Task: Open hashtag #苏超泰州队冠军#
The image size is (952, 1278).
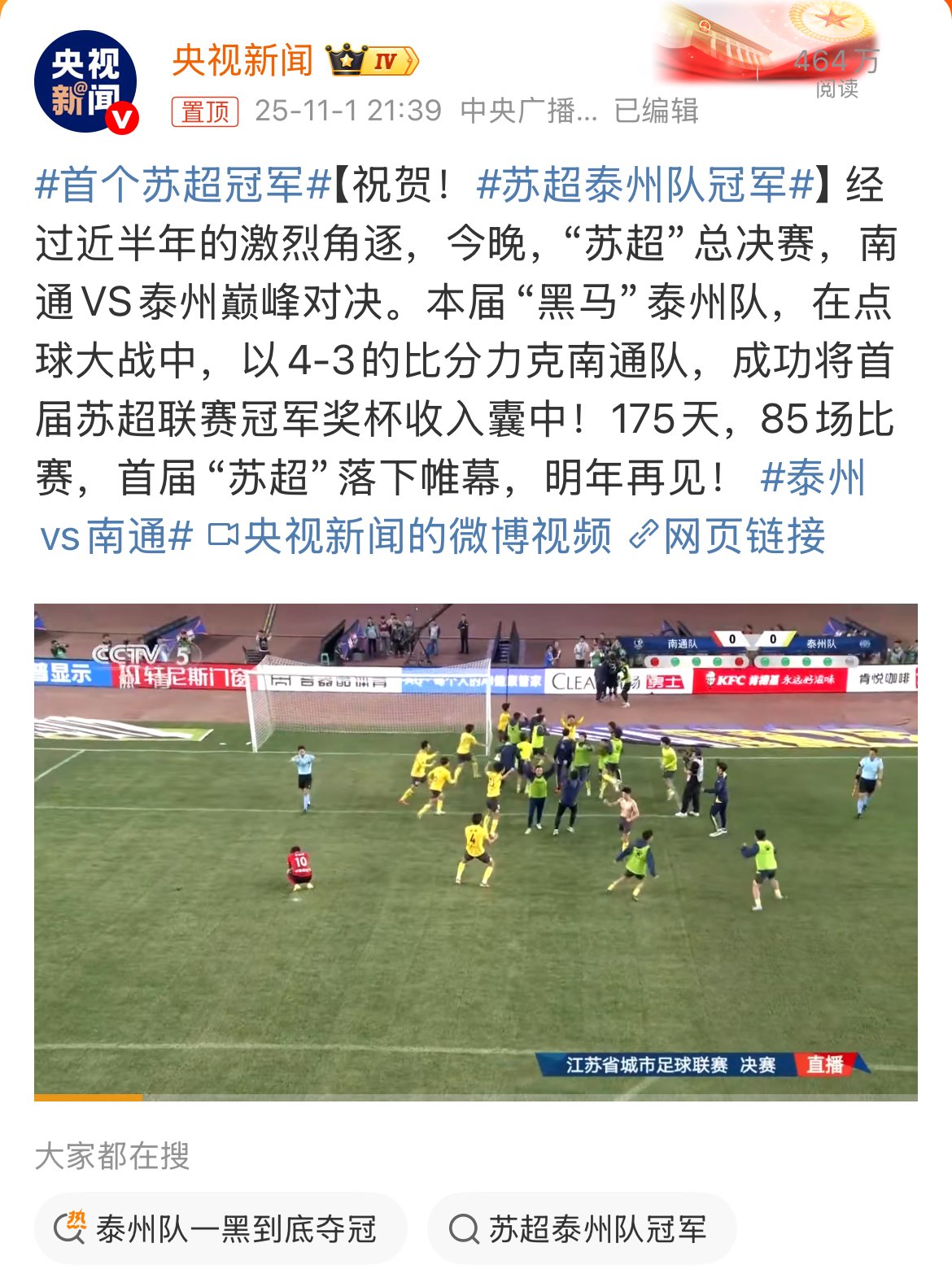Action: [x=645, y=185]
